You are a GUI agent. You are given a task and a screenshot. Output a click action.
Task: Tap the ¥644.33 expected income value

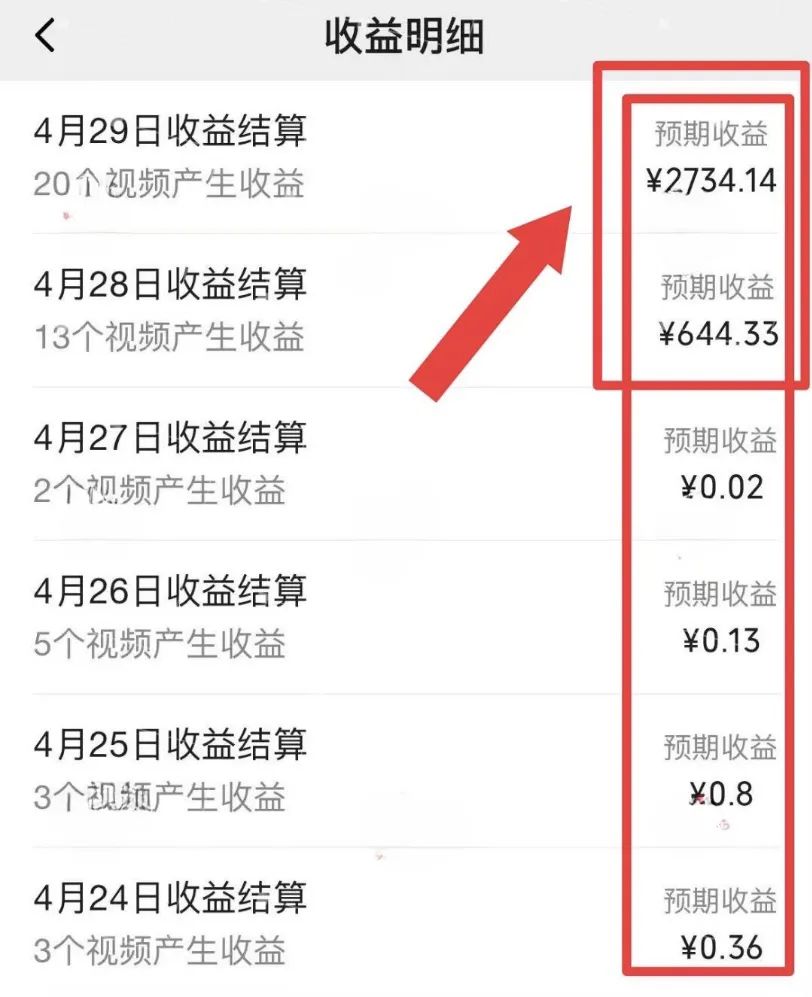coord(716,336)
